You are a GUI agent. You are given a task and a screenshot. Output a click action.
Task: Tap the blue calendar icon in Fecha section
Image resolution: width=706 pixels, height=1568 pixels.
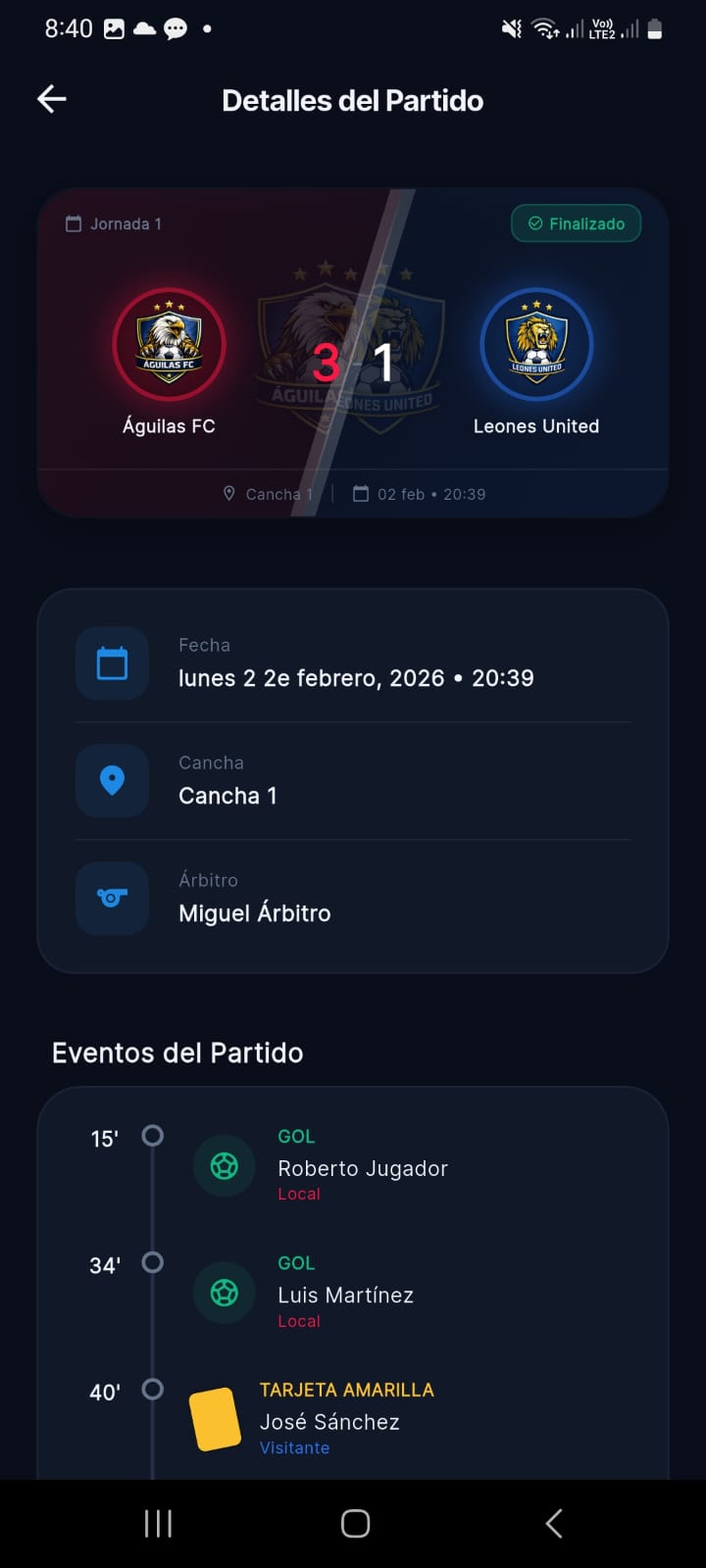pos(111,663)
